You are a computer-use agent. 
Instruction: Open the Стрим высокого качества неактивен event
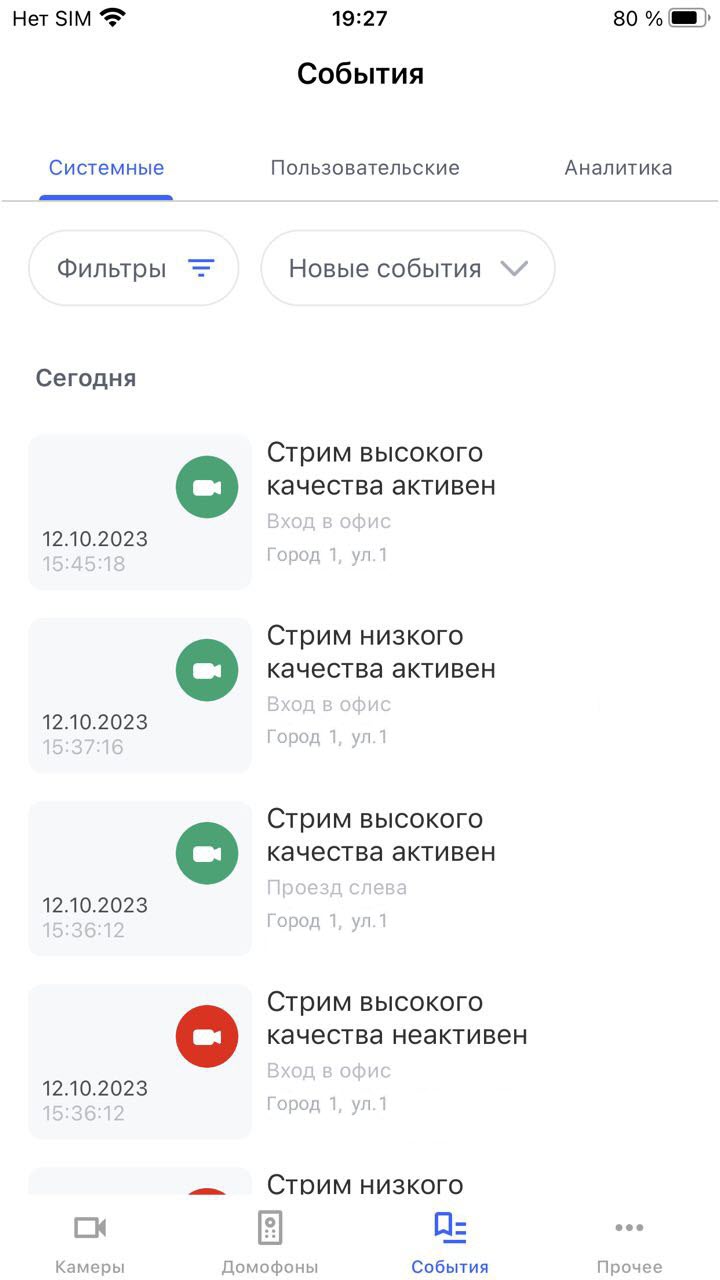pyautogui.click(x=360, y=1061)
